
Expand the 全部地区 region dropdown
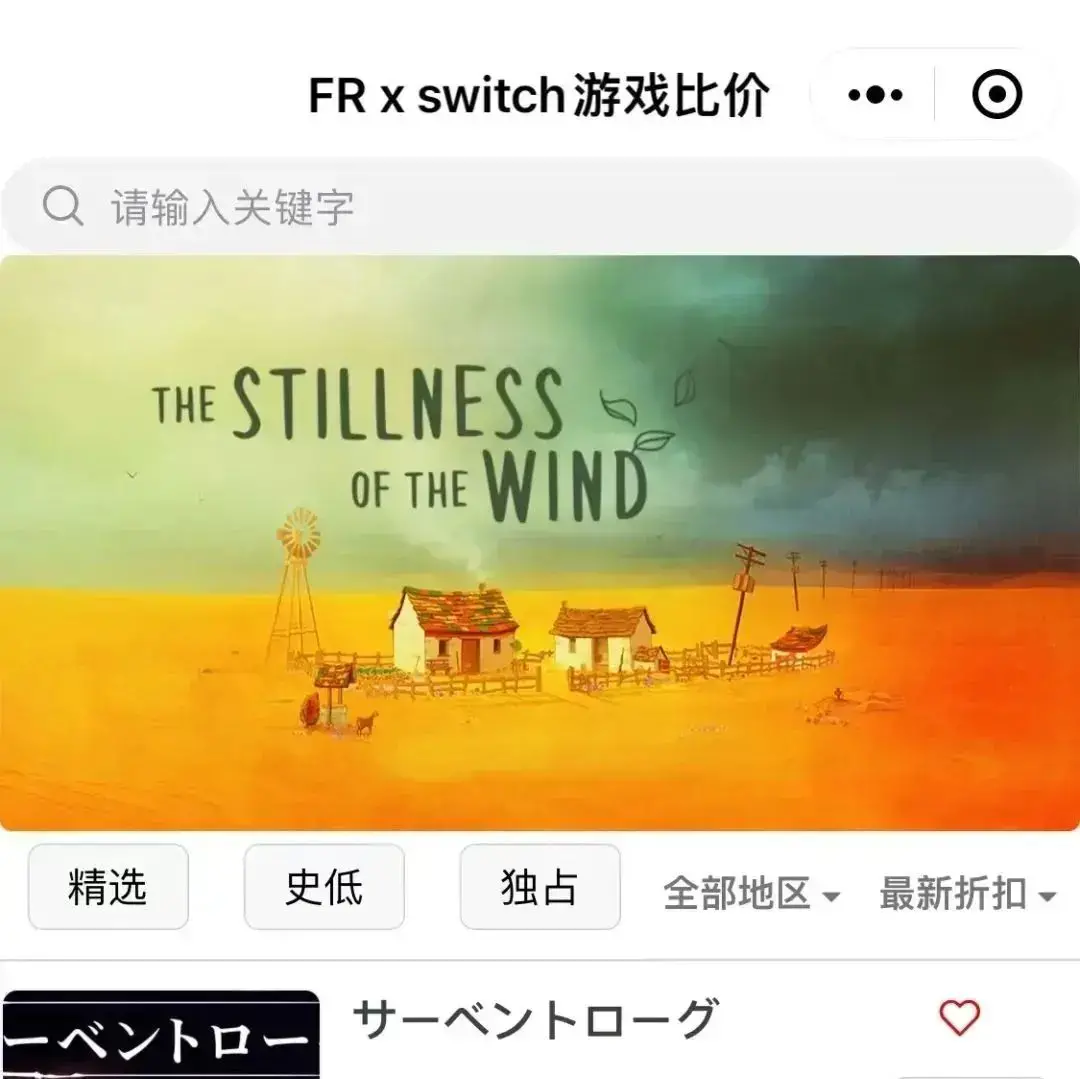click(x=752, y=893)
